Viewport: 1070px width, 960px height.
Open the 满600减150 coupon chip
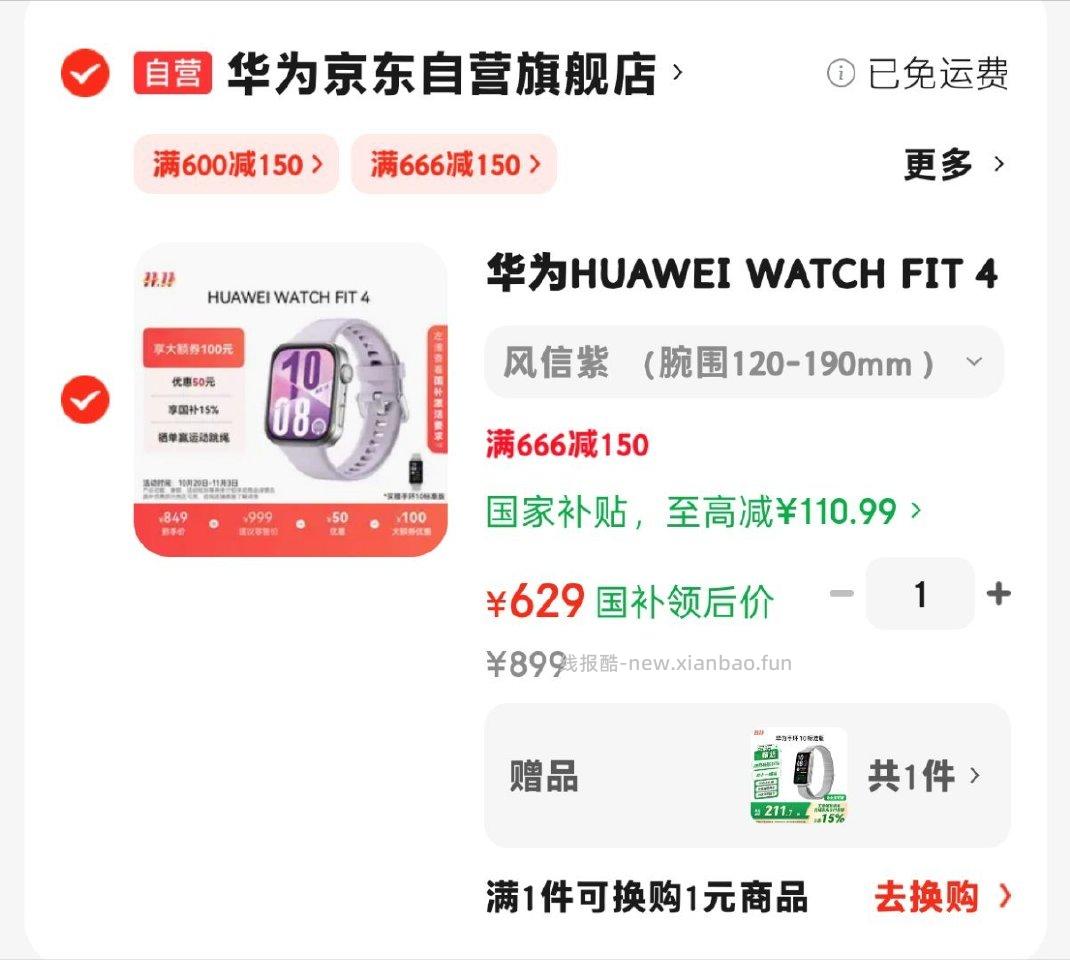click(x=237, y=164)
